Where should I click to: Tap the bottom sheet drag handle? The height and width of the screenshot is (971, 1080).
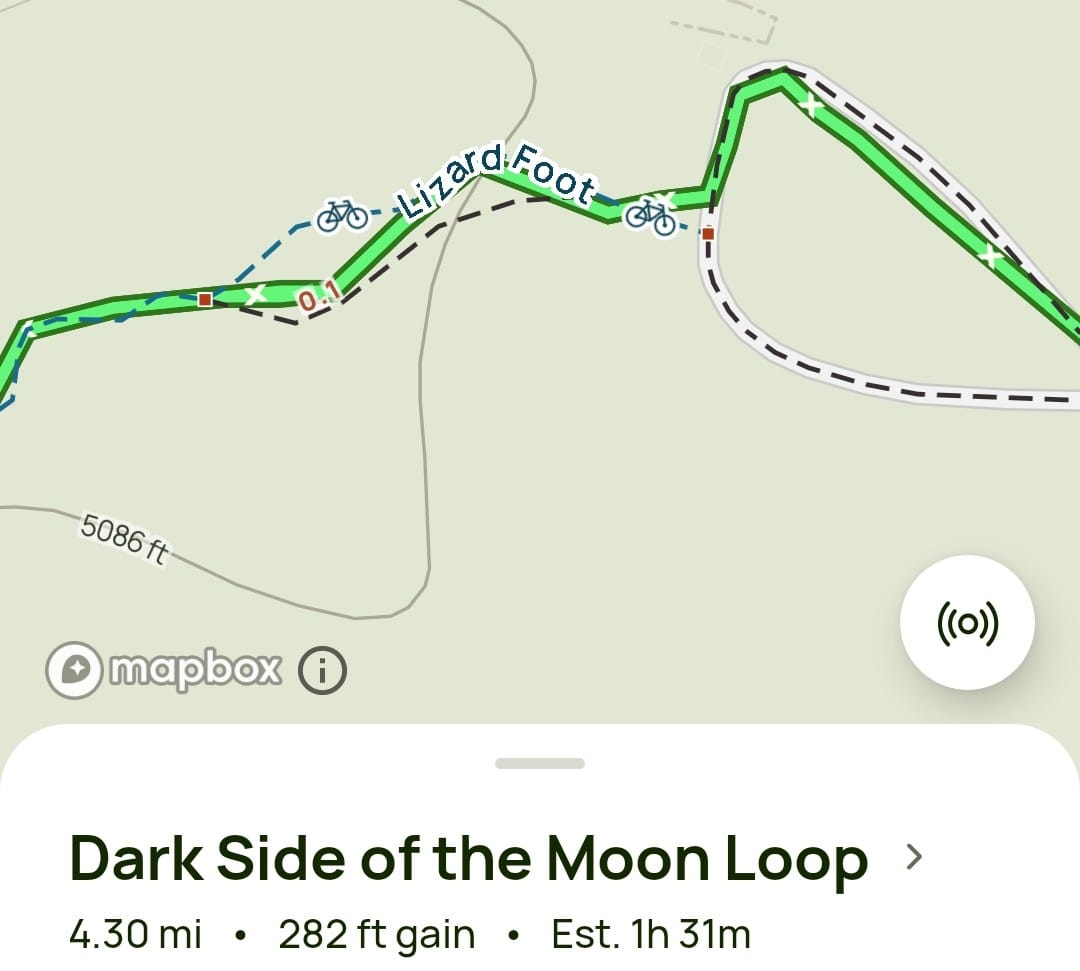[540, 763]
